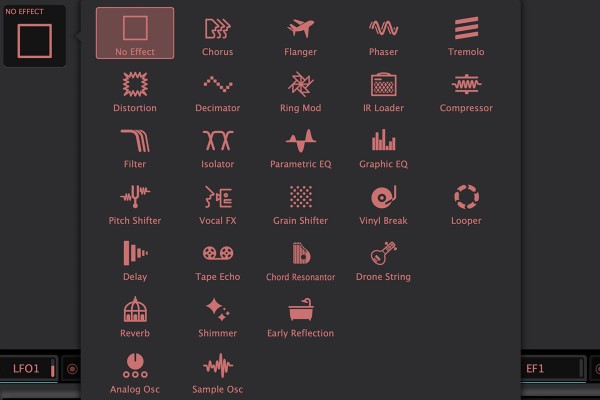
Task: Select the Phaser effect
Action: [383, 33]
